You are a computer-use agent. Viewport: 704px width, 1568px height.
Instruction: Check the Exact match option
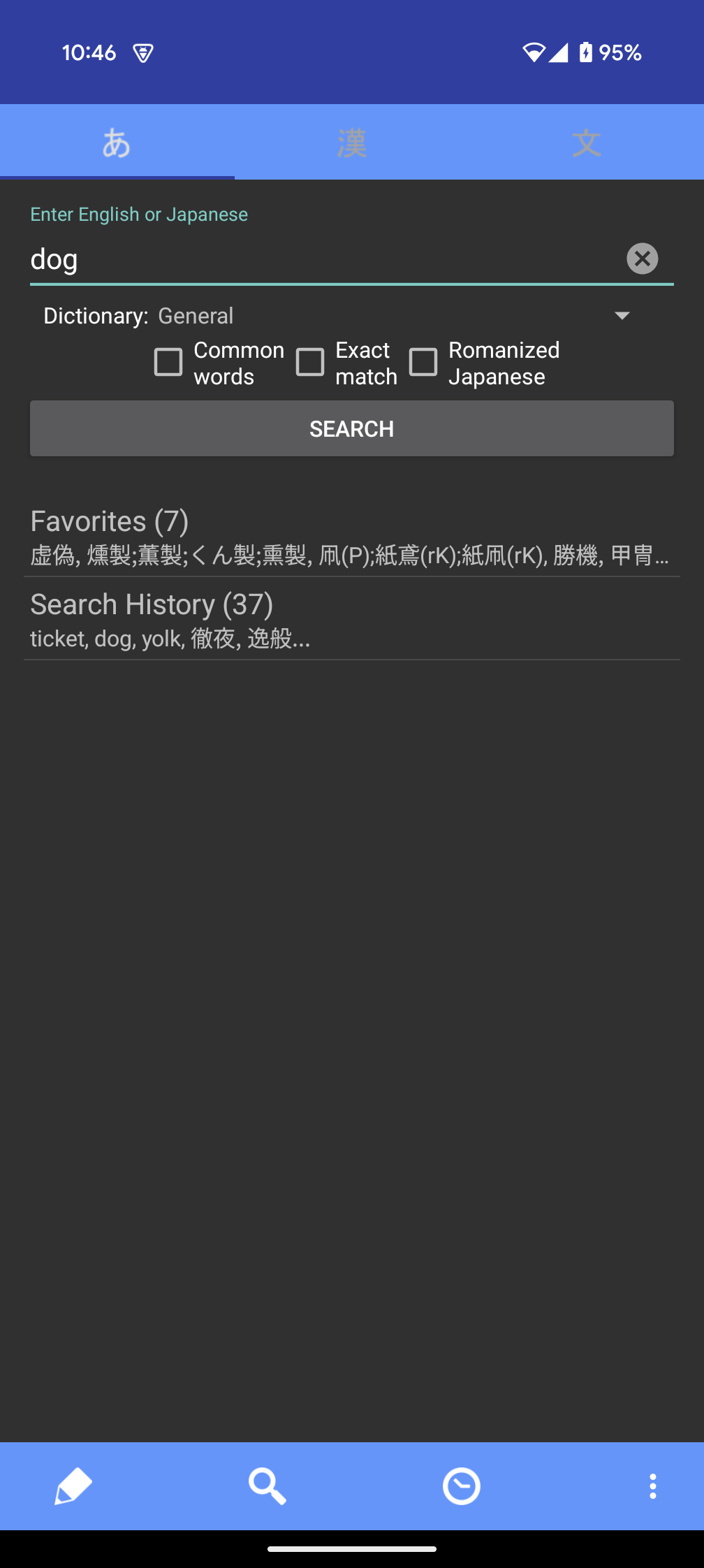tap(310, 363)
